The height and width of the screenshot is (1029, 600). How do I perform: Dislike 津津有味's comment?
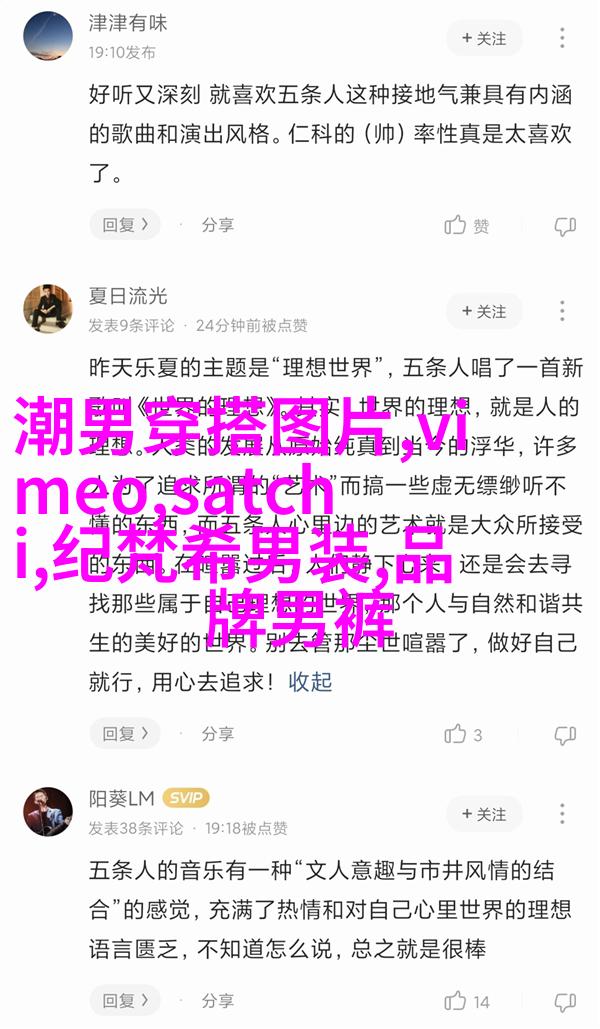(x=565, y=225)
